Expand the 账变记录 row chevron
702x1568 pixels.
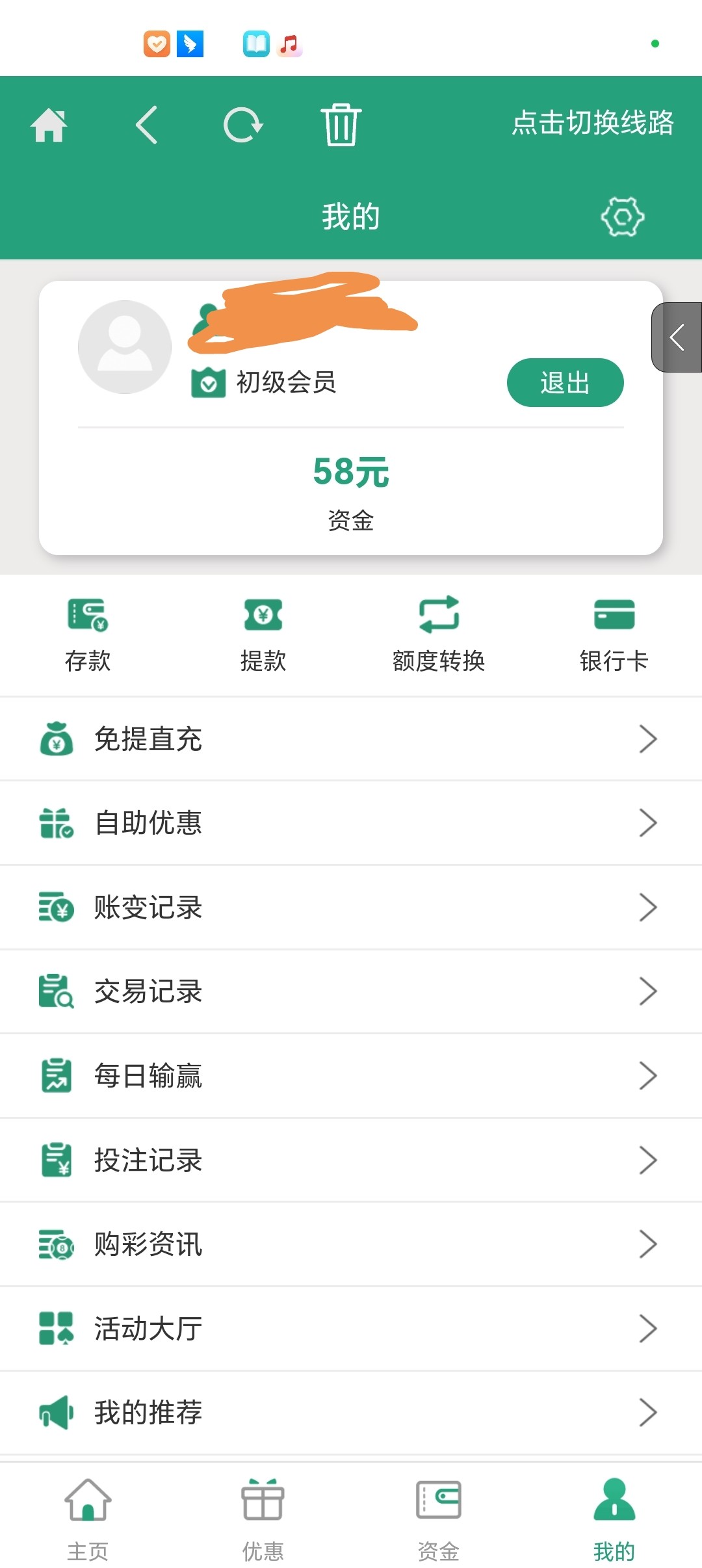pos(648,907)
